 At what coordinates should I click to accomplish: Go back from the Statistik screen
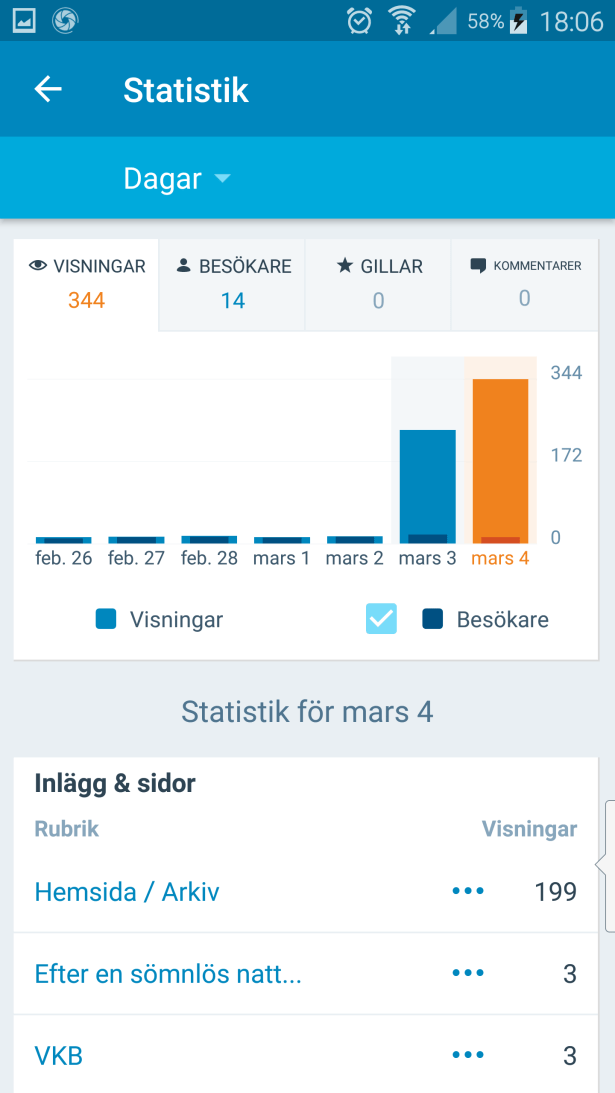(48, 90)
